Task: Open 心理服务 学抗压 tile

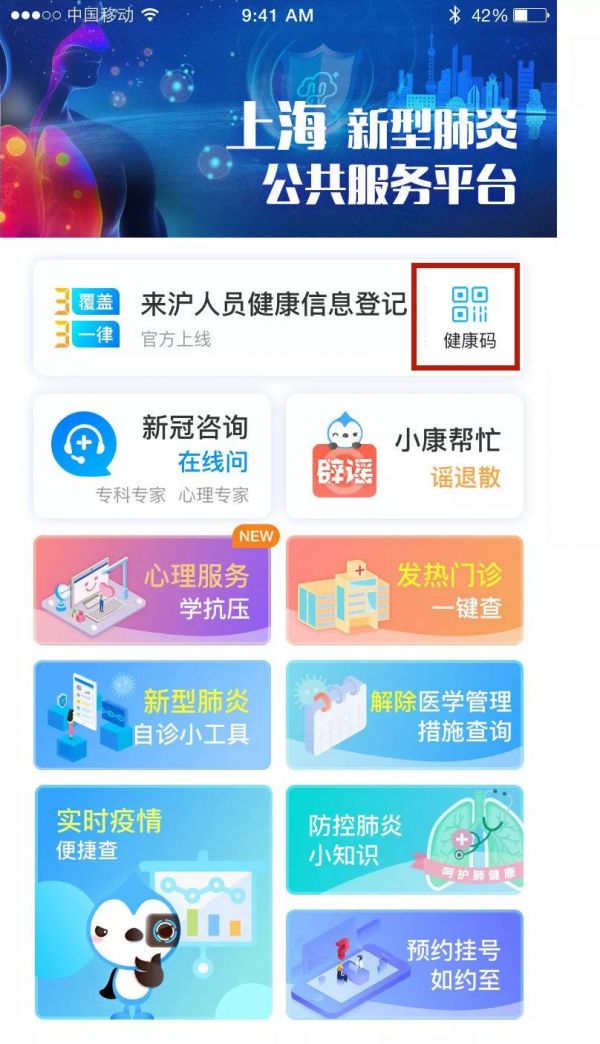Action: point(152,590)
